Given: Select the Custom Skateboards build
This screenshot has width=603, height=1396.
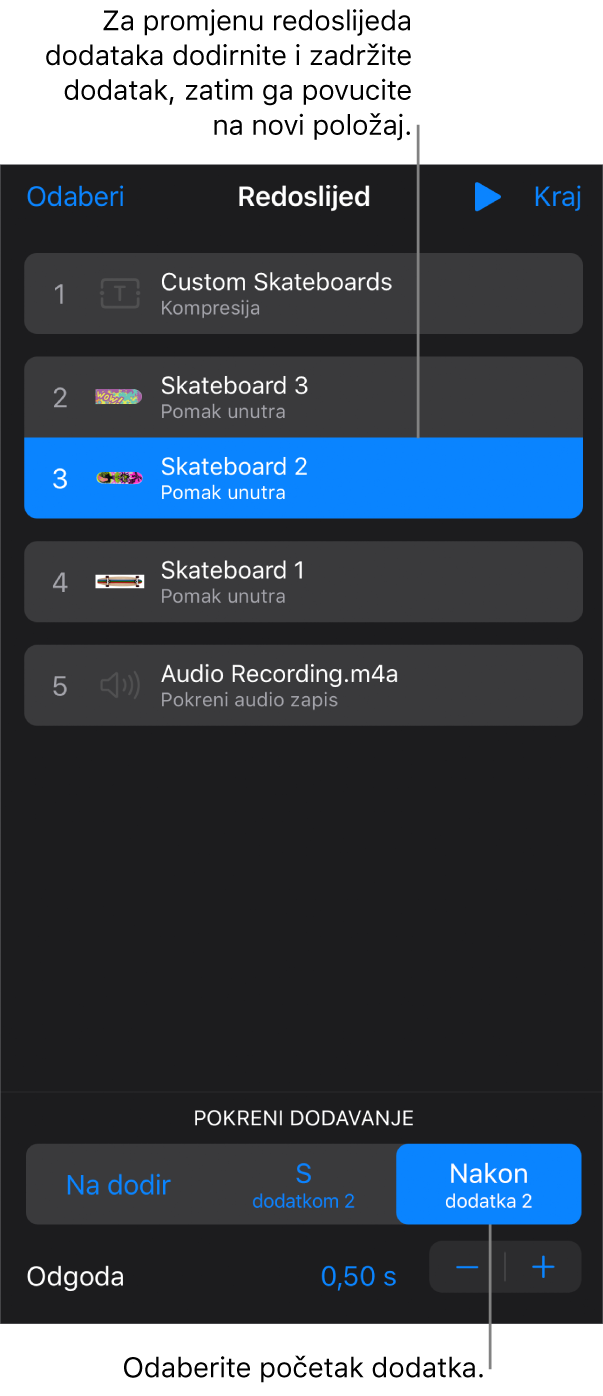Looking at the screenshot, I should pyautogui.click(x=303, y=293).
